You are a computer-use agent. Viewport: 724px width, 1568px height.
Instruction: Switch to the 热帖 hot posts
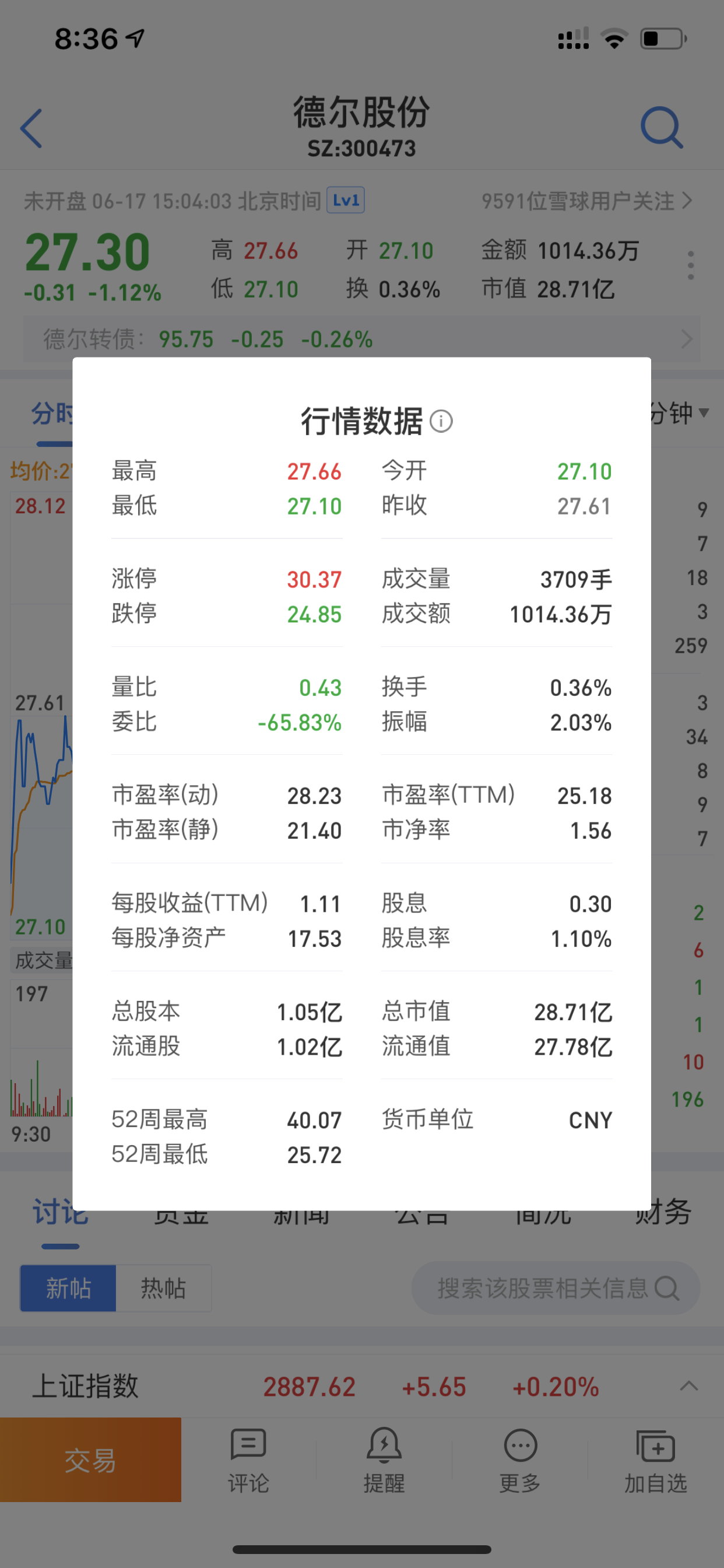(x=163, y=1288)
